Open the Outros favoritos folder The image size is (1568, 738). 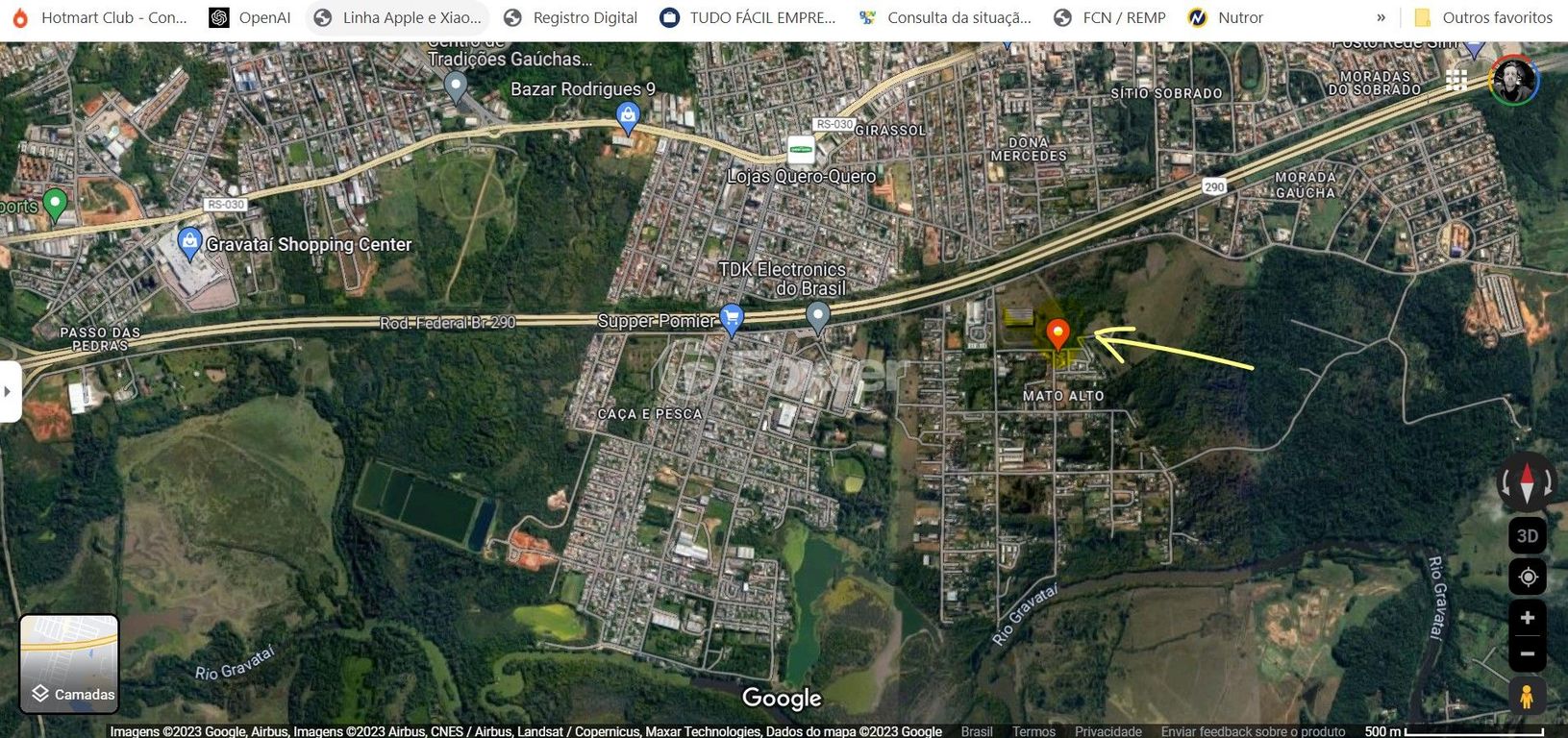(1483, 17)
